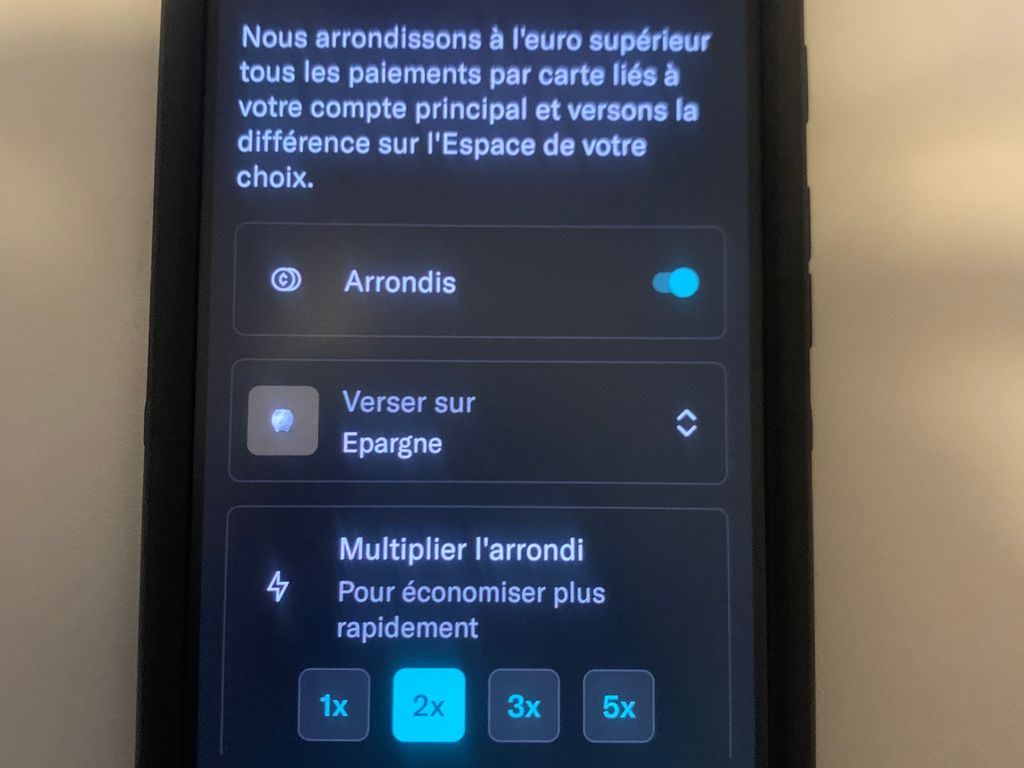The width and height of the screenshot is (1024, 768).
Task: Select the 1x multiplier
Action: pos(333,706)
